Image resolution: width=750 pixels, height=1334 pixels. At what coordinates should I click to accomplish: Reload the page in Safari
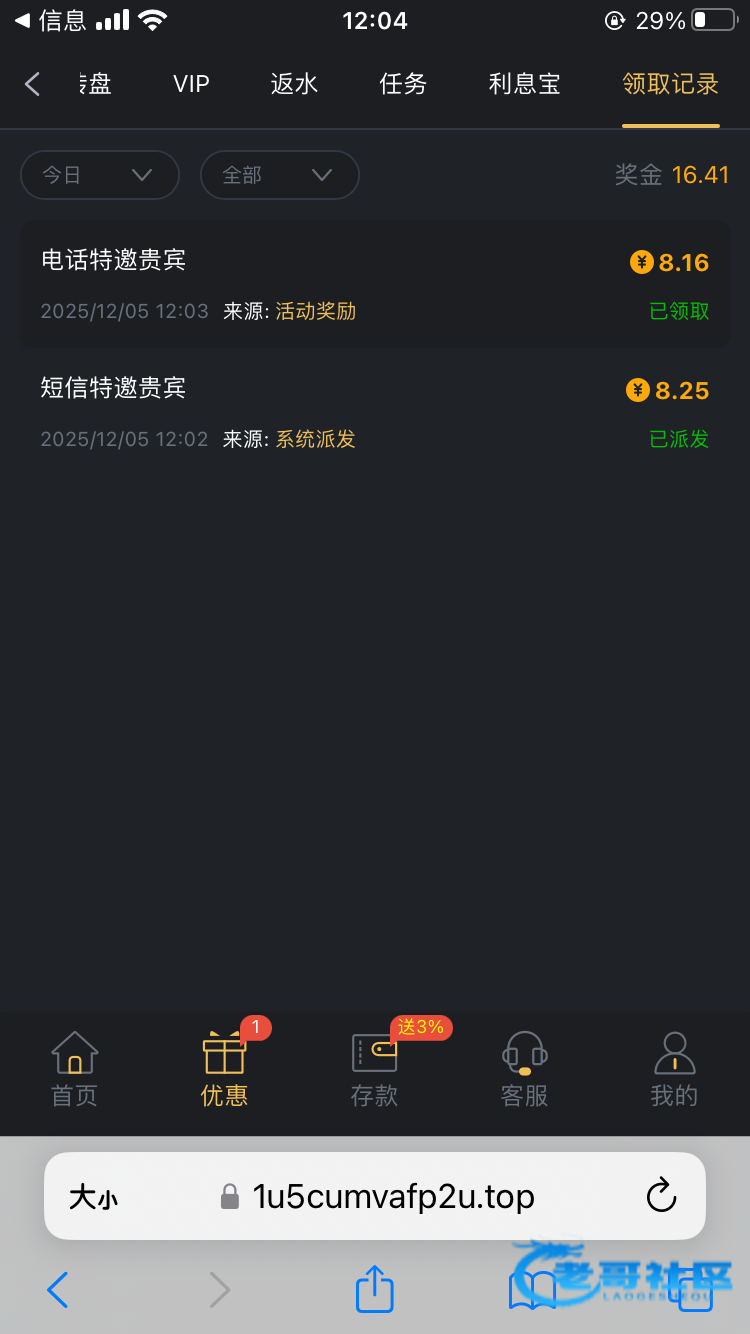(x=661, y=1196)
